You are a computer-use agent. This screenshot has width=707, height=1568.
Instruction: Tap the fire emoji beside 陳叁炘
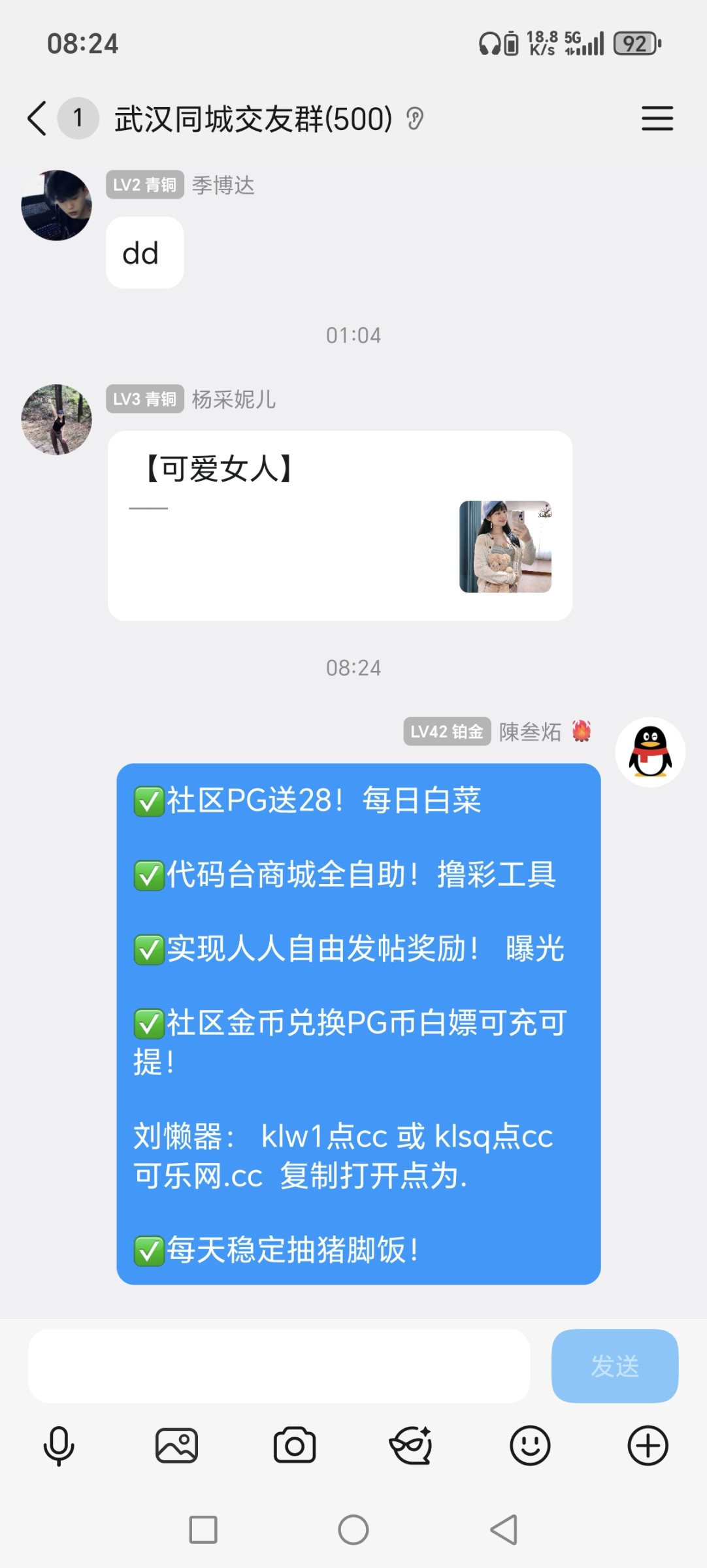click(x=583, y=732)
